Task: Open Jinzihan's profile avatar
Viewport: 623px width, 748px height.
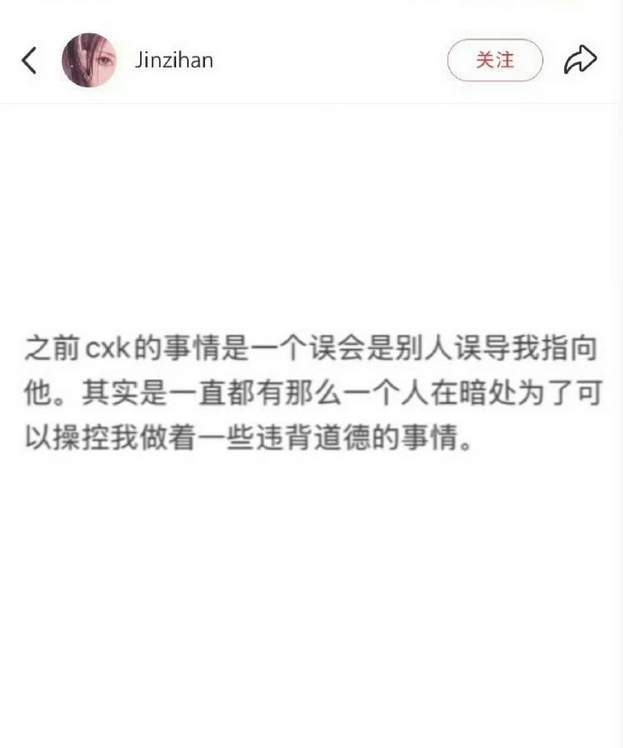Action: [x=89, y=60]
